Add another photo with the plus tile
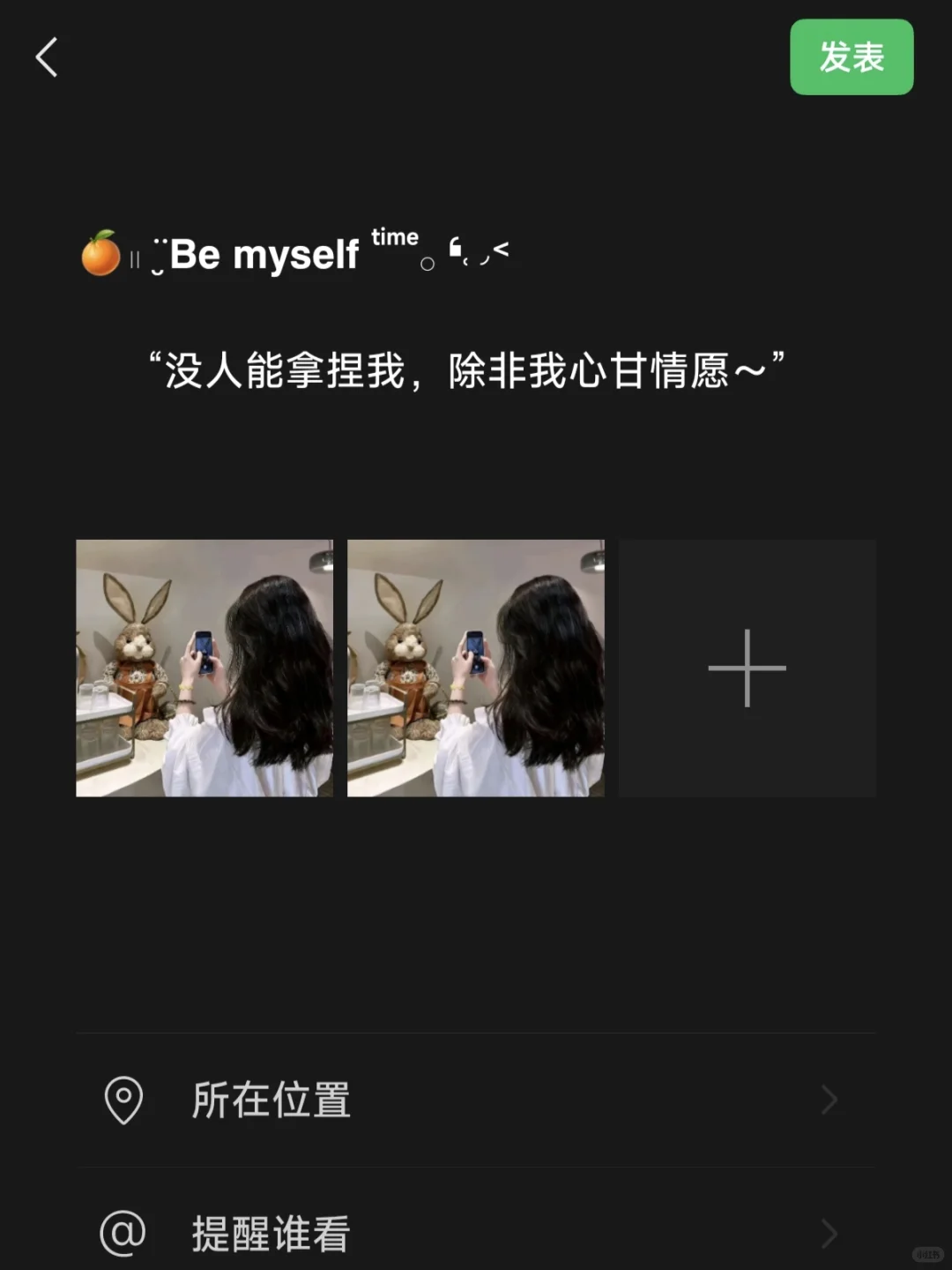Viewport: 952px width, 1270px height. 747,668
